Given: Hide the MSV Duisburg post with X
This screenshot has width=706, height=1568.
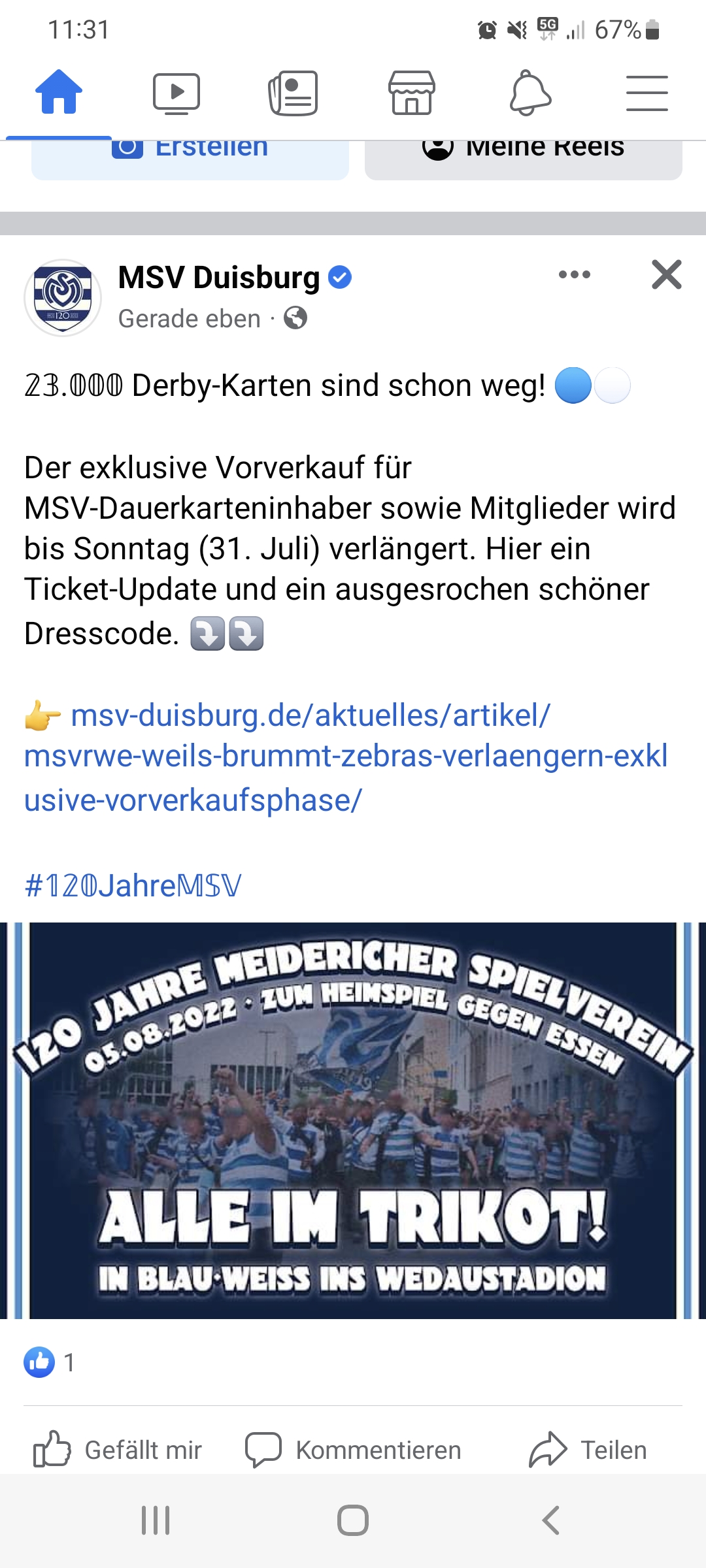Looking at the screenshot, I should pos(667,274).
